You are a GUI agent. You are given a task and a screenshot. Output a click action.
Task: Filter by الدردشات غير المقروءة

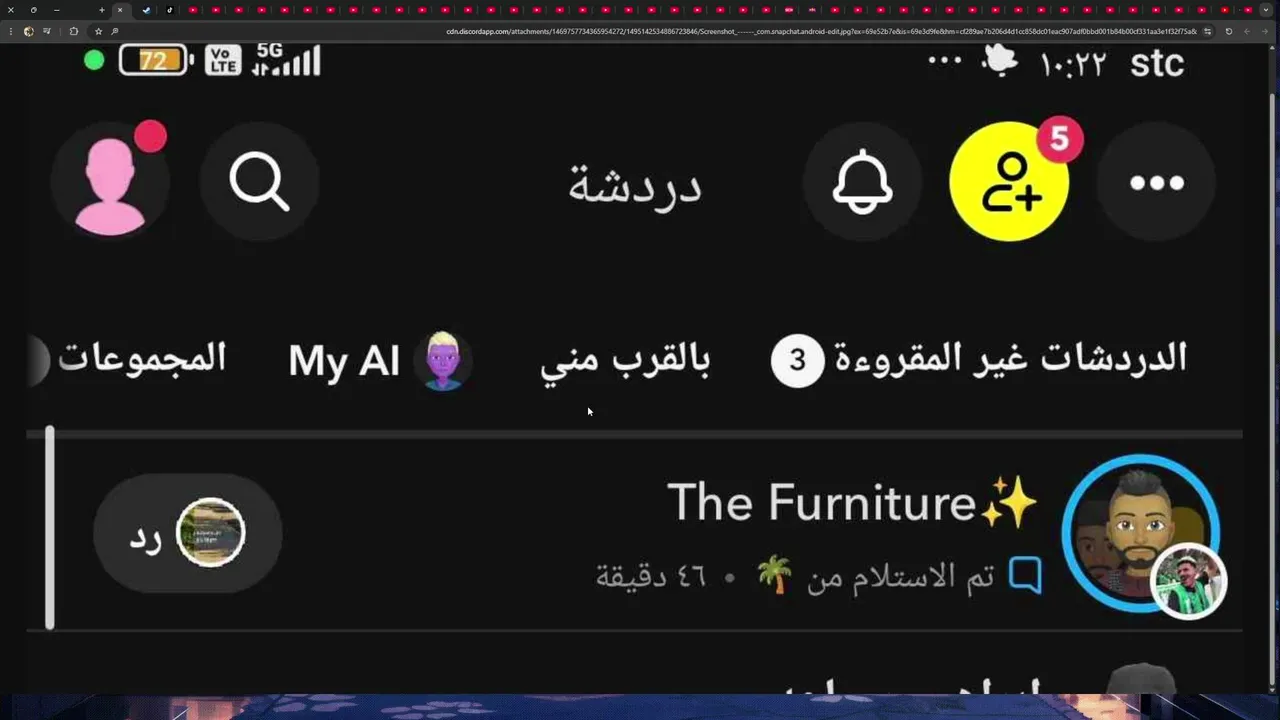(980, 359)
